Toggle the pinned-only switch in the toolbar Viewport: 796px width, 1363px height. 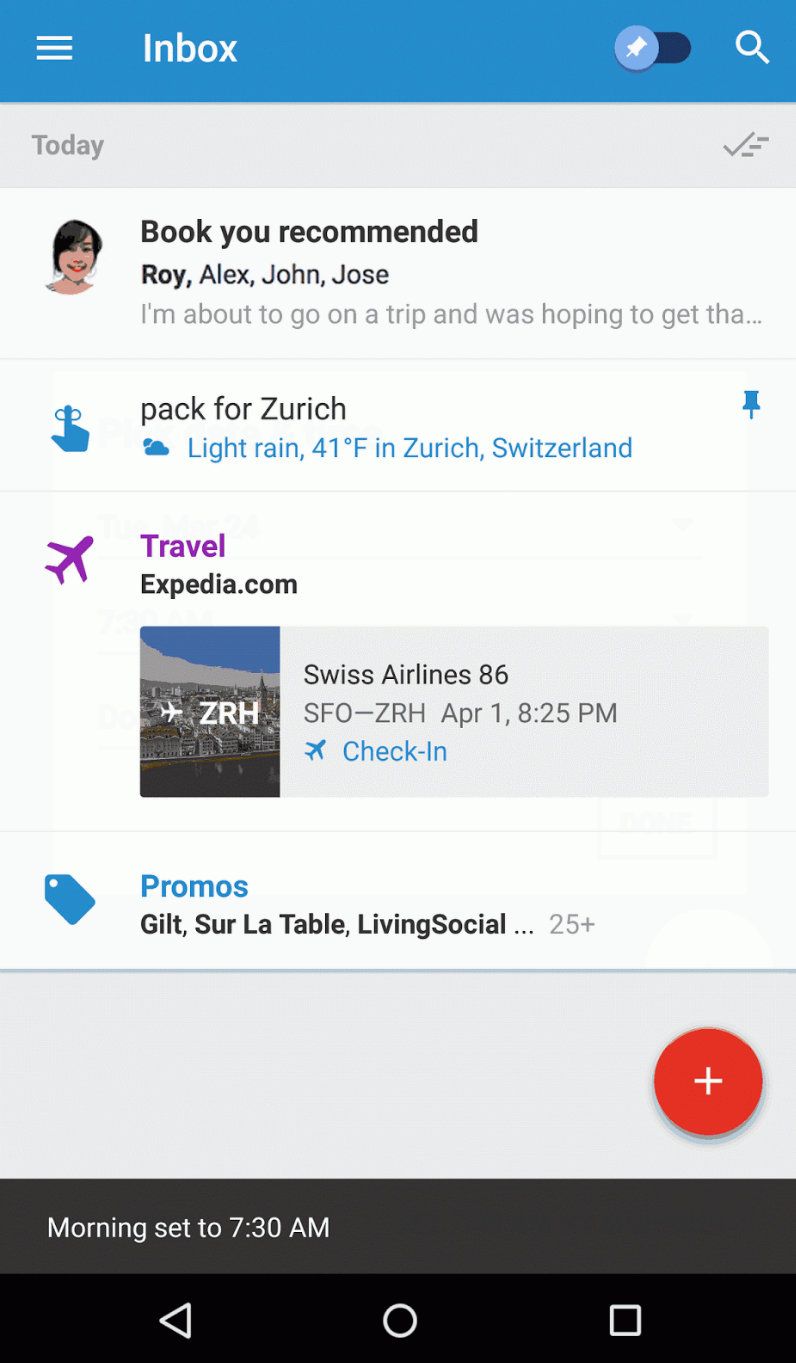[x=655, y=47]
